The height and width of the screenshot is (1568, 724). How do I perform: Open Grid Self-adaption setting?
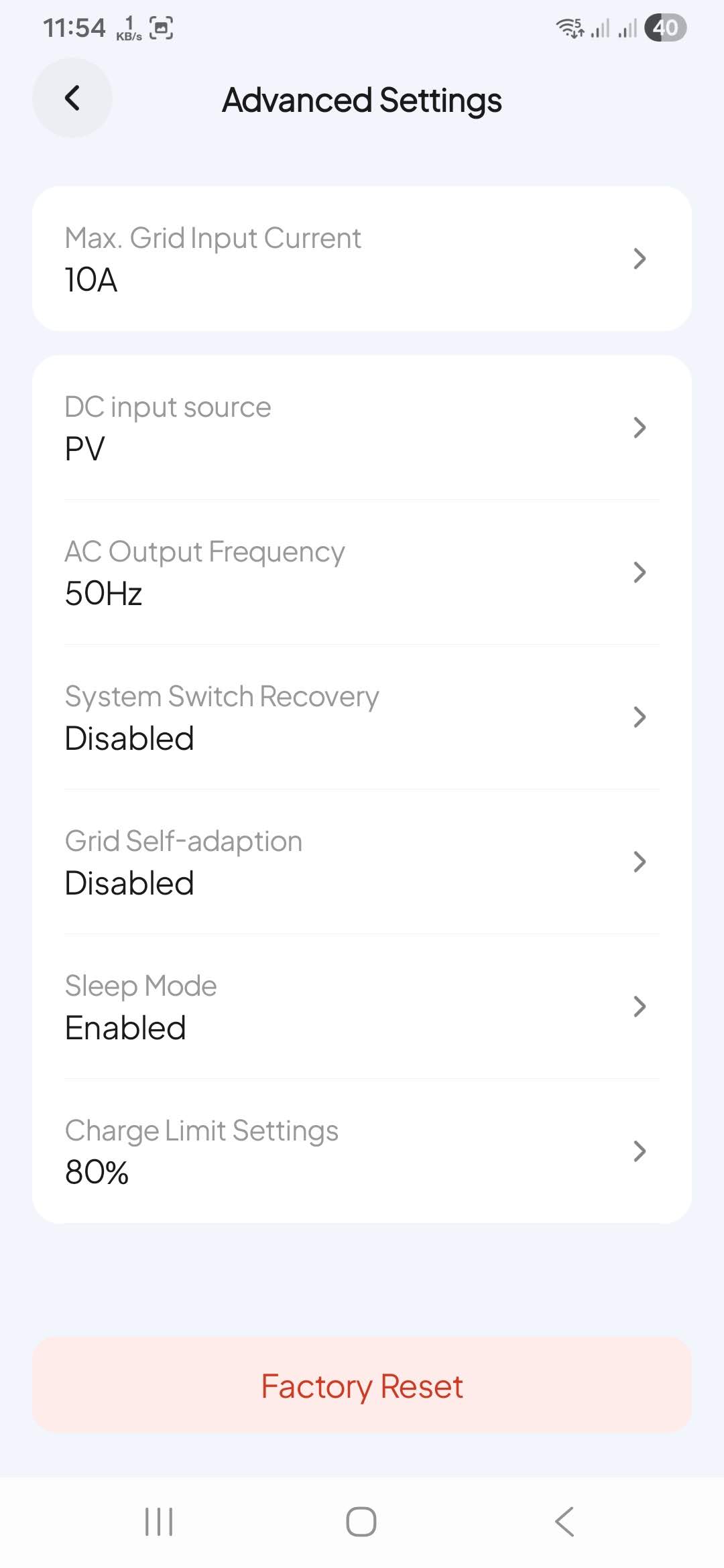coord(362,862)
